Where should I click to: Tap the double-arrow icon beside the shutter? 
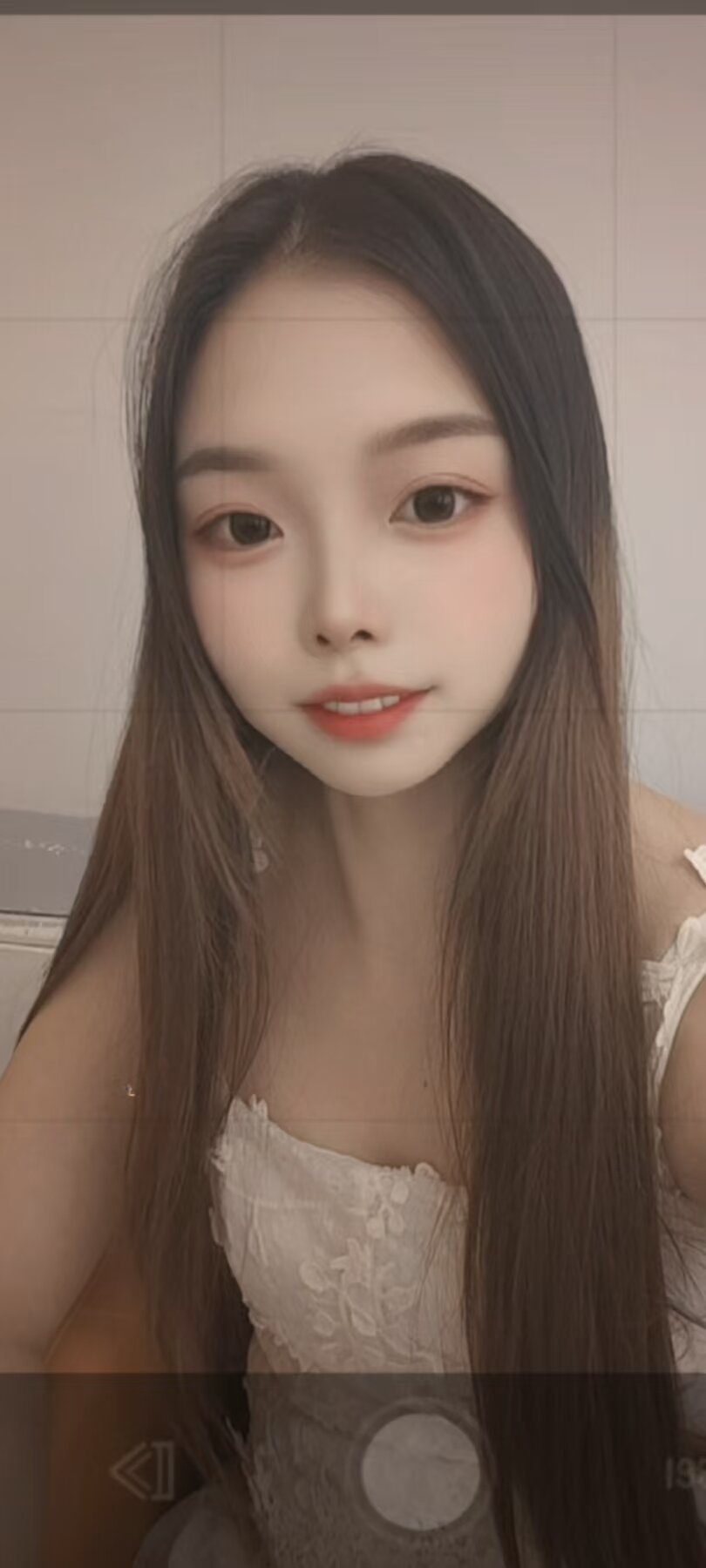coord(143,1472)
